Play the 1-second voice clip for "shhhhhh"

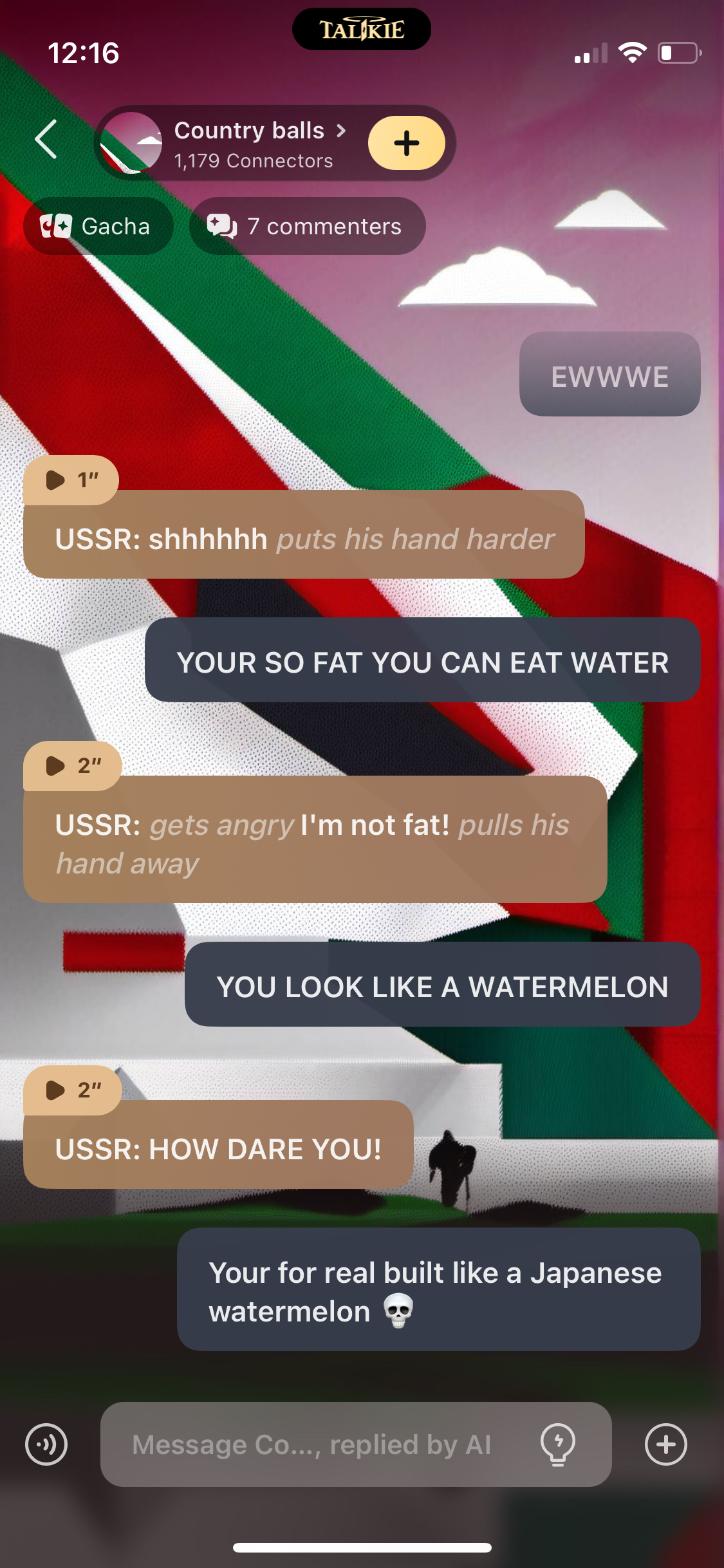(x=71, y=480)
